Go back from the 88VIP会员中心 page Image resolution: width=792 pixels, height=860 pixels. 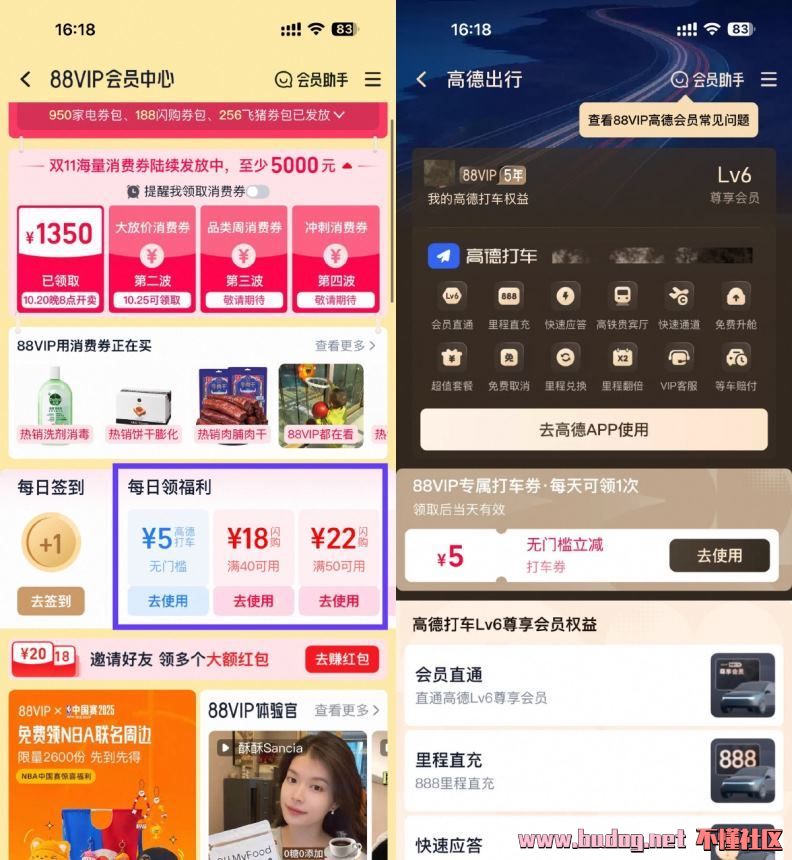click(x=26, y=79)
